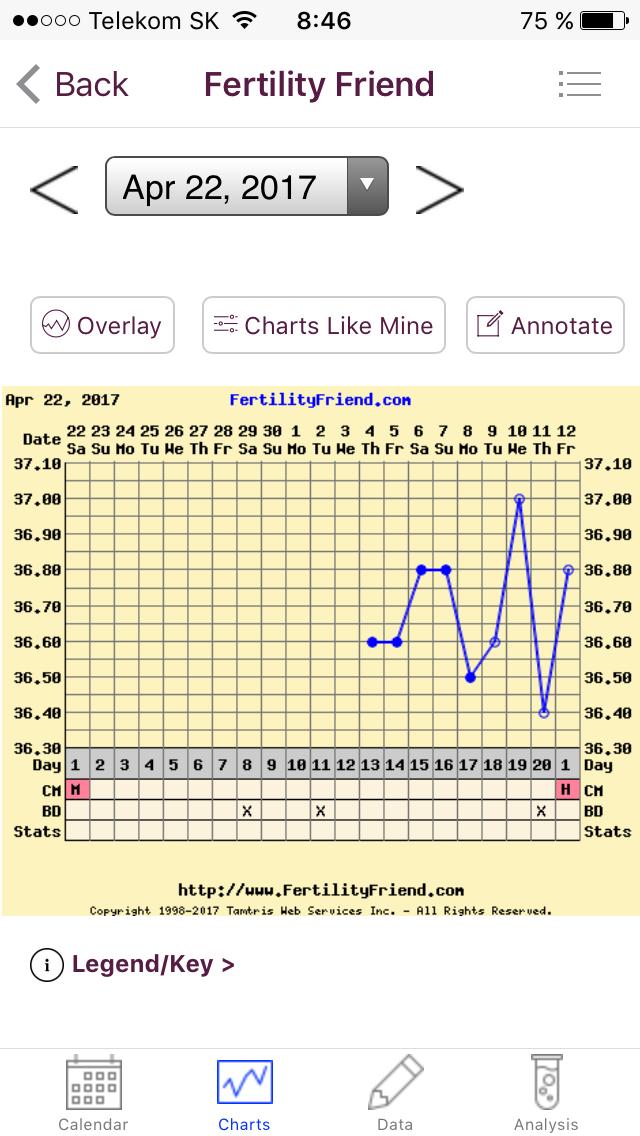Show the previous cycle chart

tap(54, 189)
